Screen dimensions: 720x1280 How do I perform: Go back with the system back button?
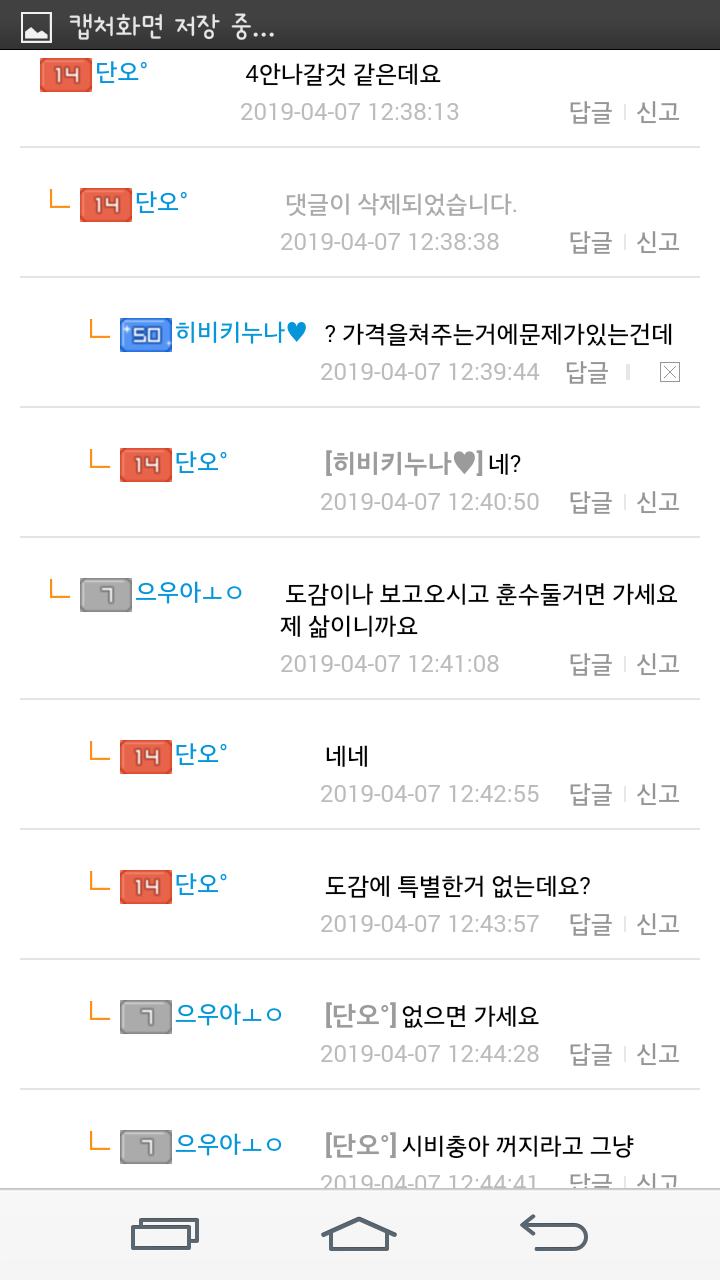(553, 1232)
